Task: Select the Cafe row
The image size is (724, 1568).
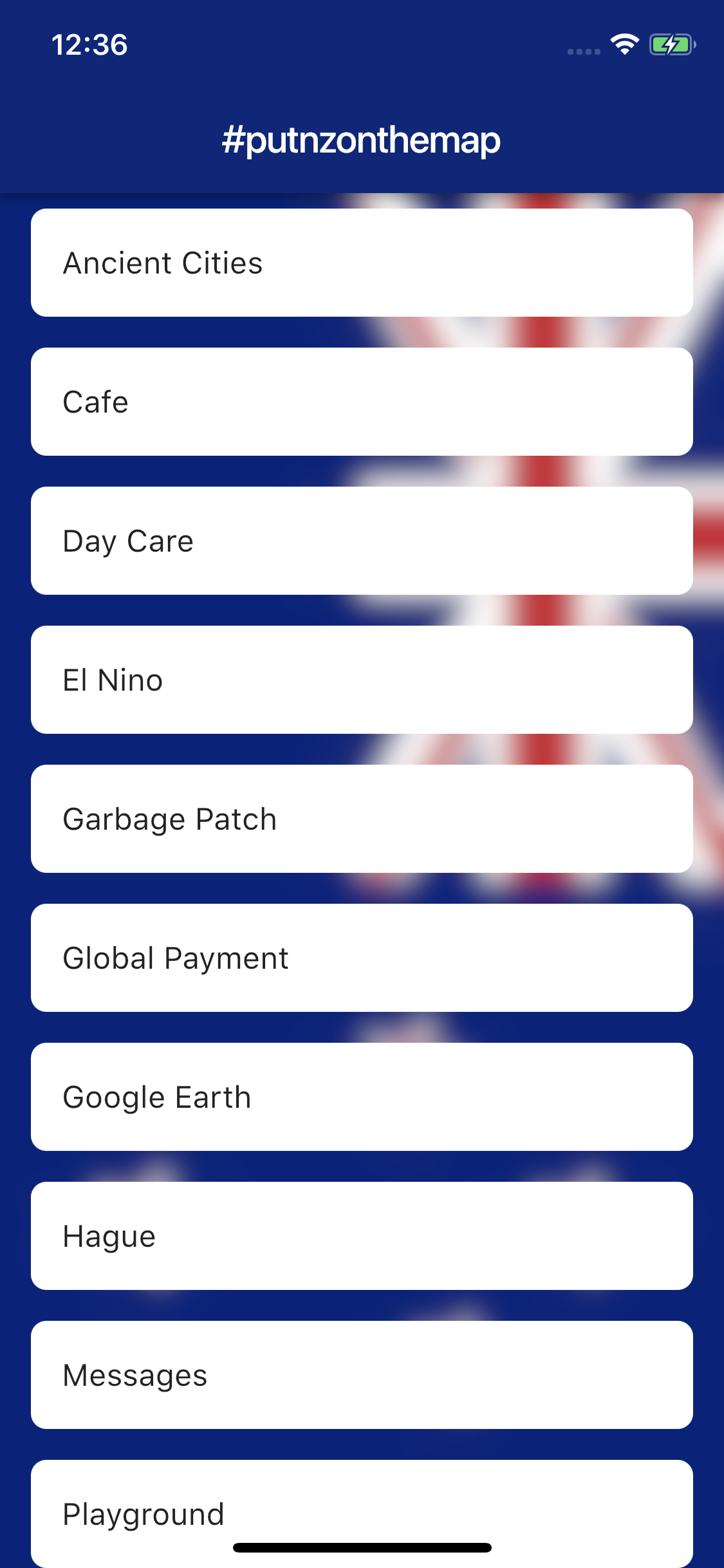Action: (362, 402)
